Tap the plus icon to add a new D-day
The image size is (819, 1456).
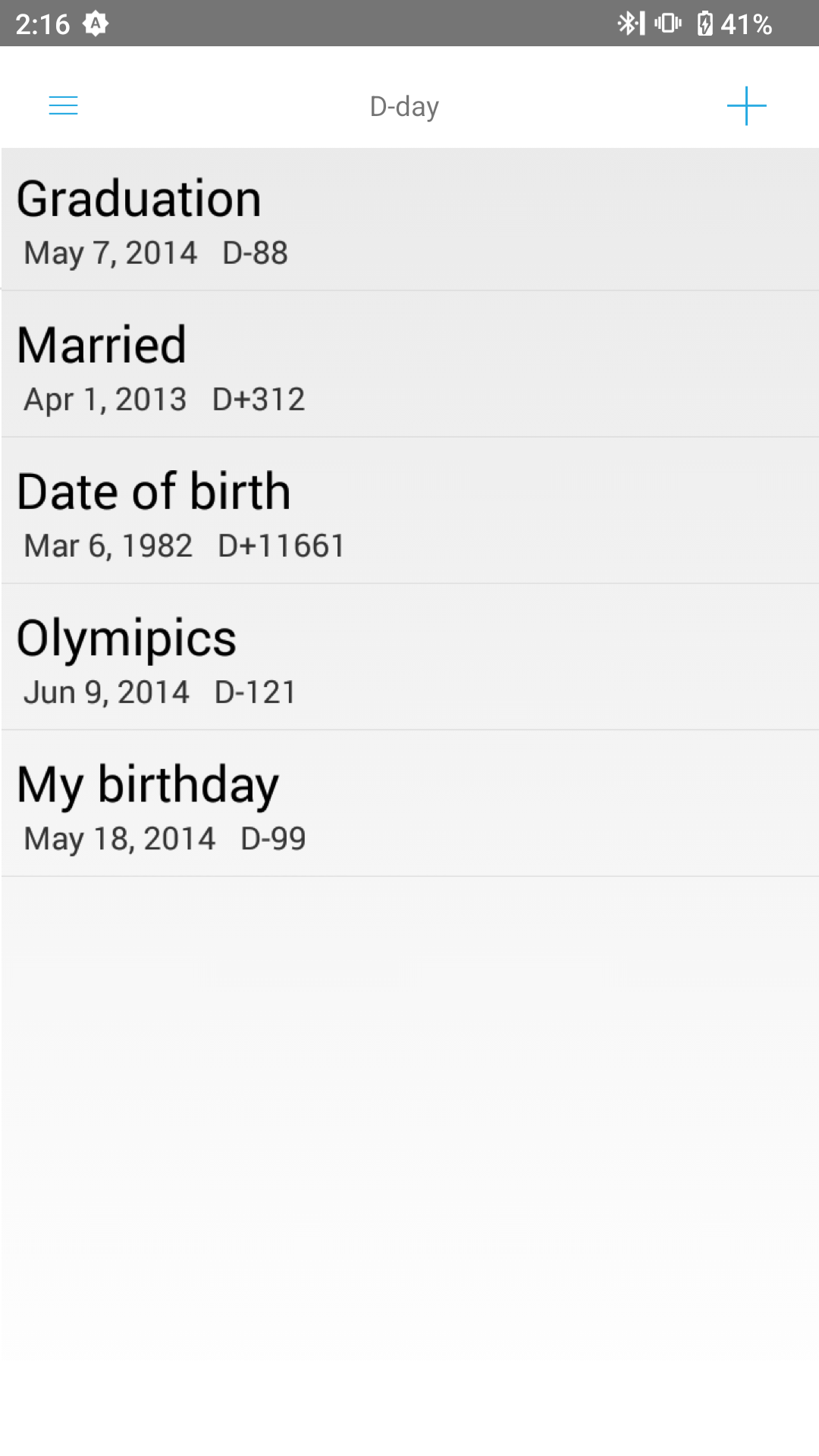coord(746,105)
